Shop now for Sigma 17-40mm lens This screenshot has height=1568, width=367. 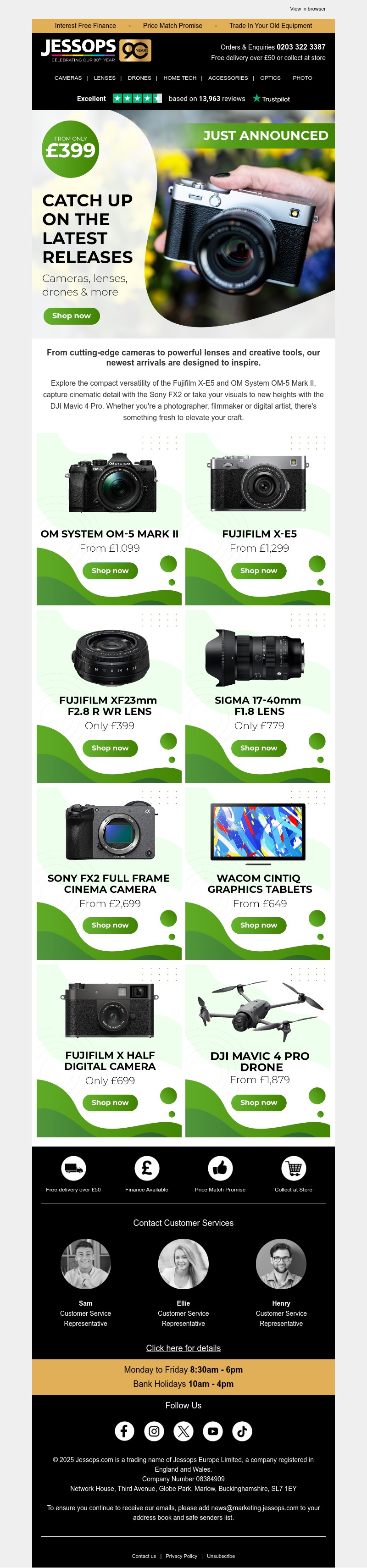click(x=259, y=748)
